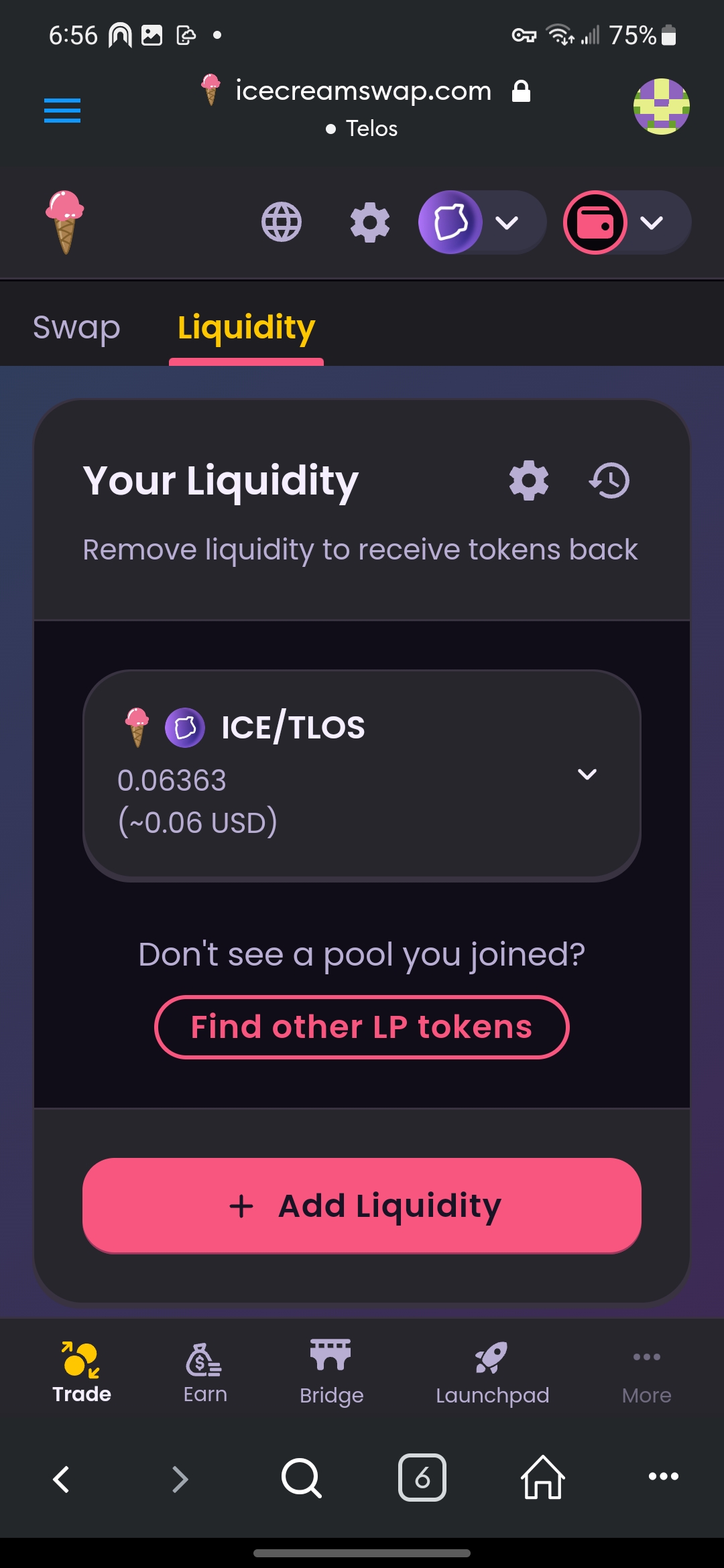The image size is (724, 1568).
Task: View recent transactions history icon
Action: coord(609,480)
